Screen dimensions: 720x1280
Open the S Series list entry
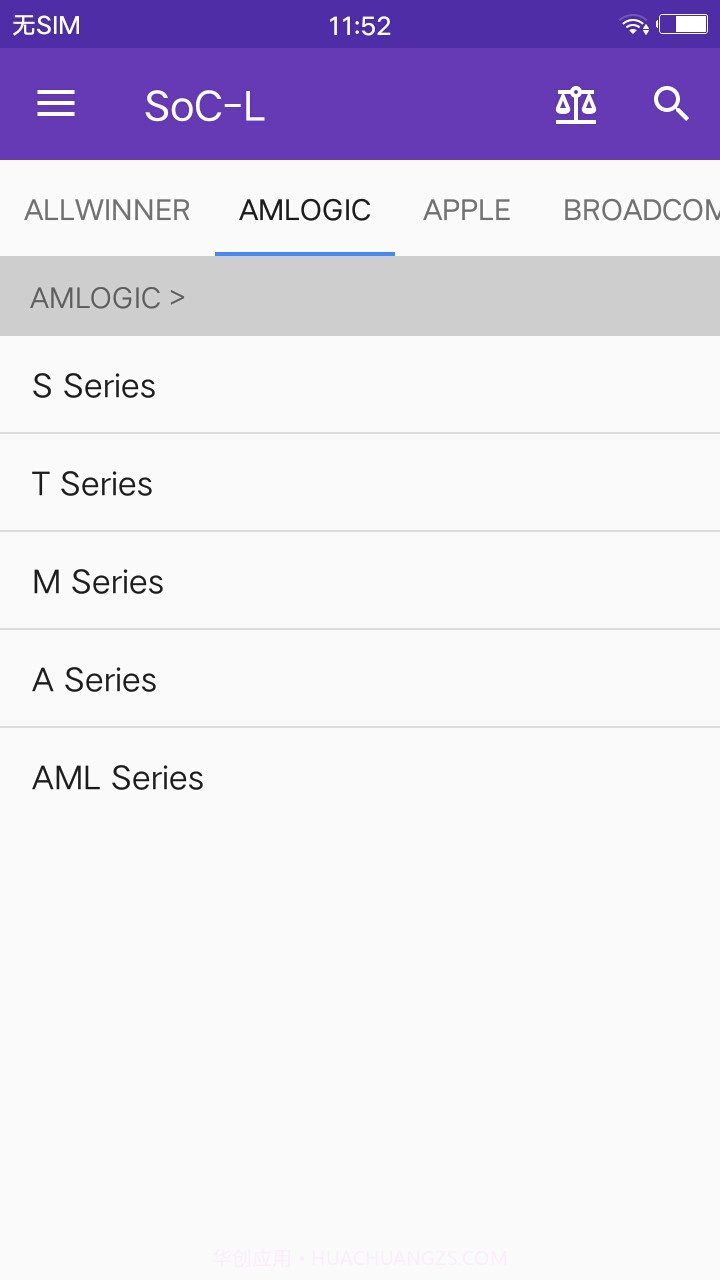tap(95, 385)
